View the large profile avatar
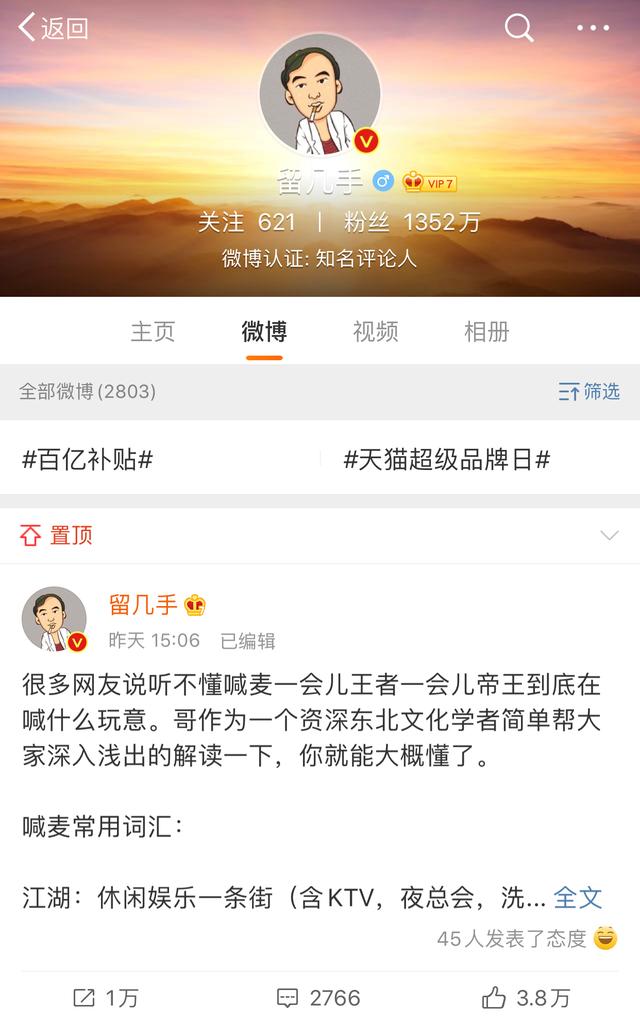The width and height of the screenshot is (640, 1023). (x=320, y=95)
